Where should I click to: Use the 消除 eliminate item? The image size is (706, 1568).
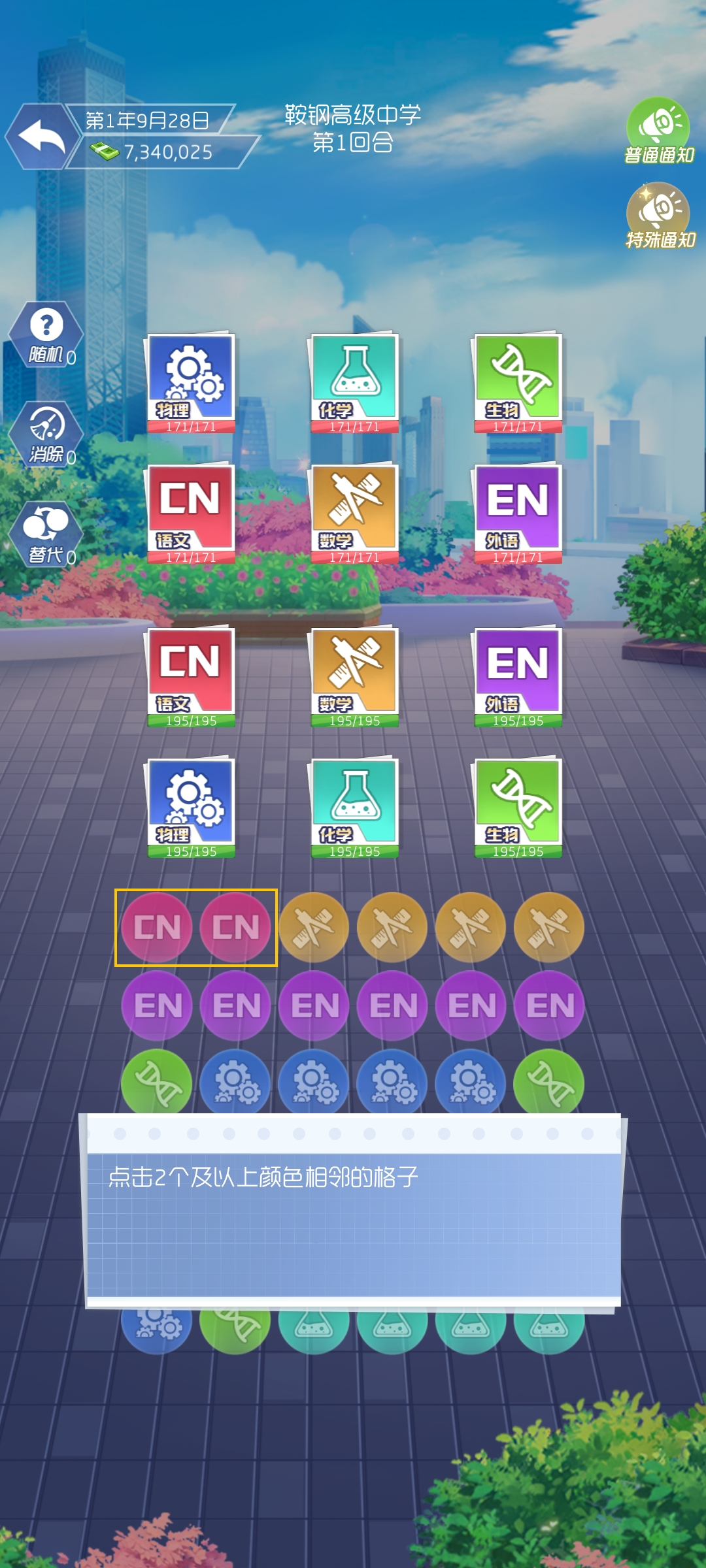(46, 434)
